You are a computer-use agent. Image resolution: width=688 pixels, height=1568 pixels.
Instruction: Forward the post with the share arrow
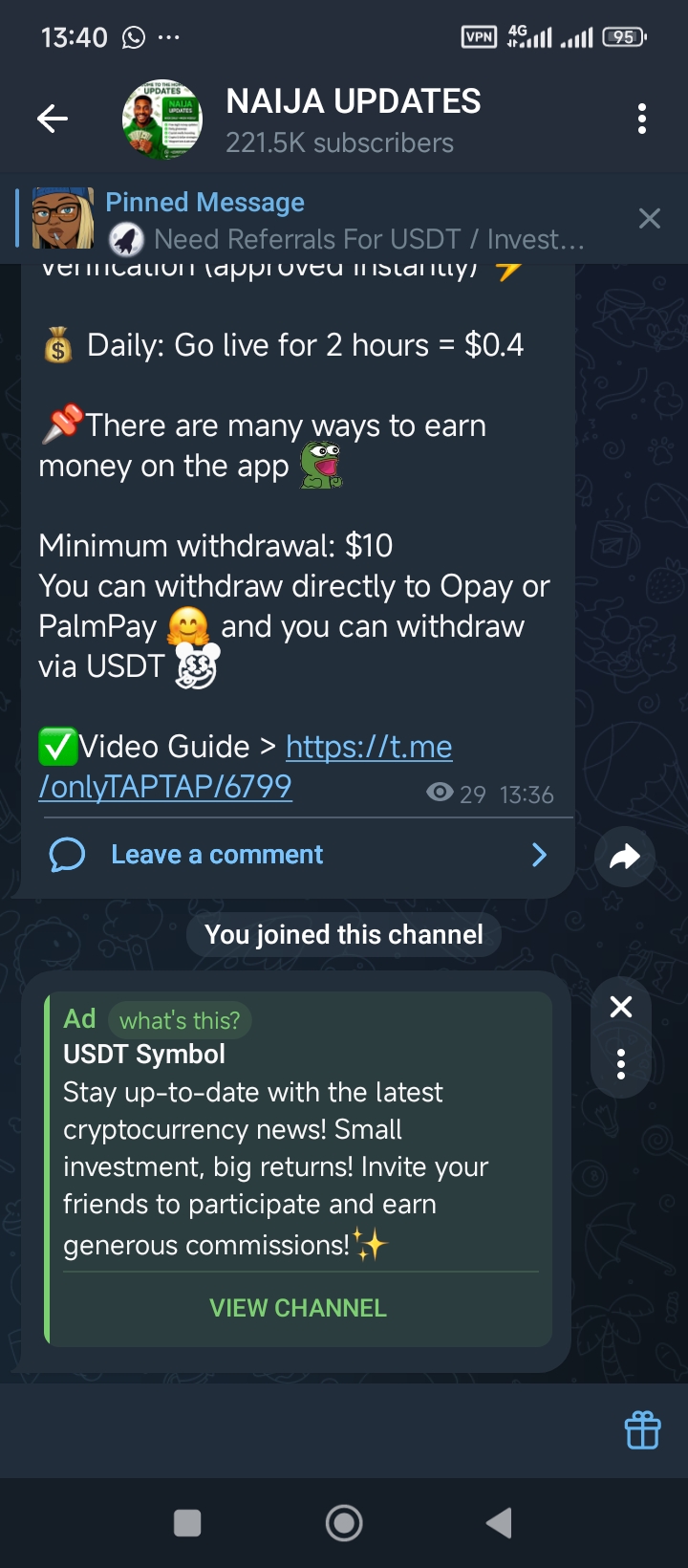tap(624, 856)
